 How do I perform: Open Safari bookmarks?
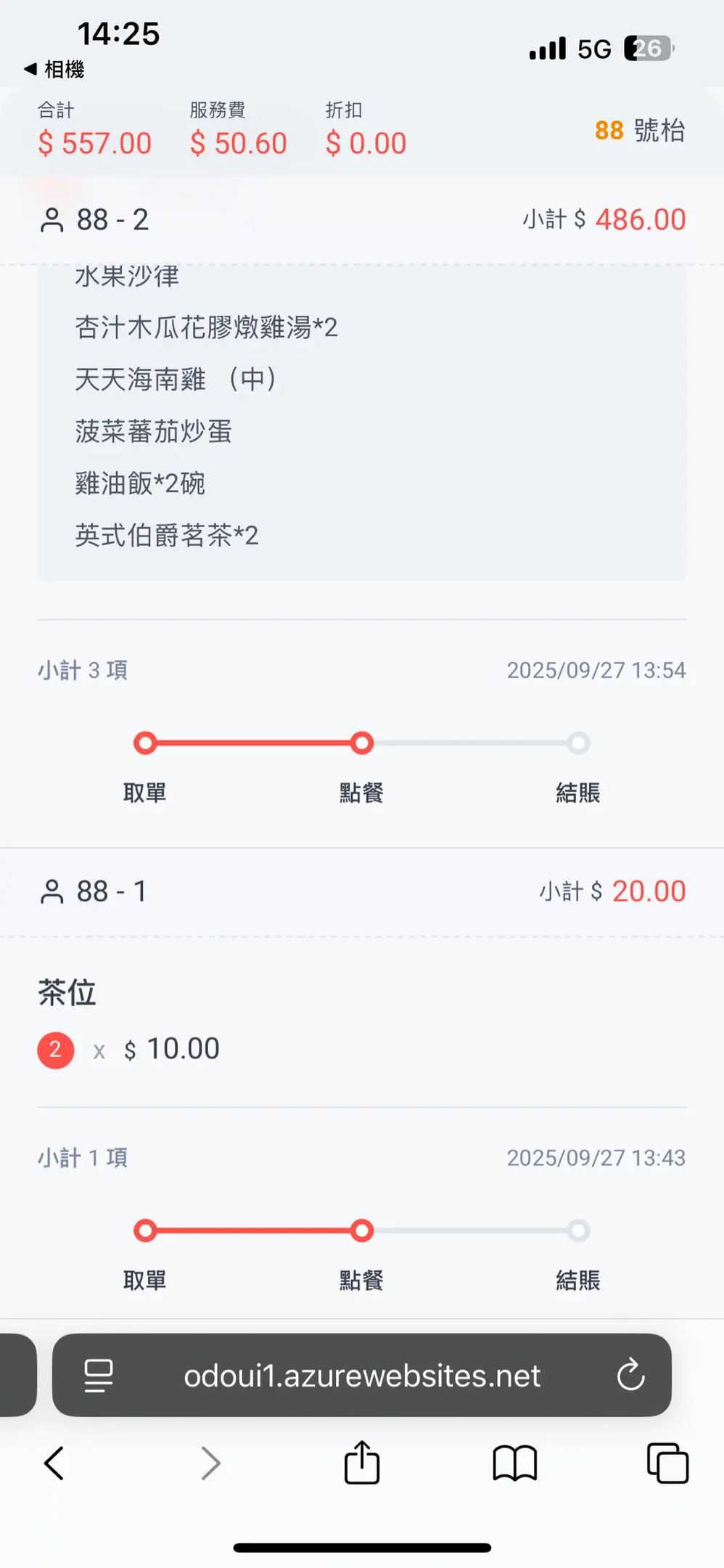point(514,1463)
